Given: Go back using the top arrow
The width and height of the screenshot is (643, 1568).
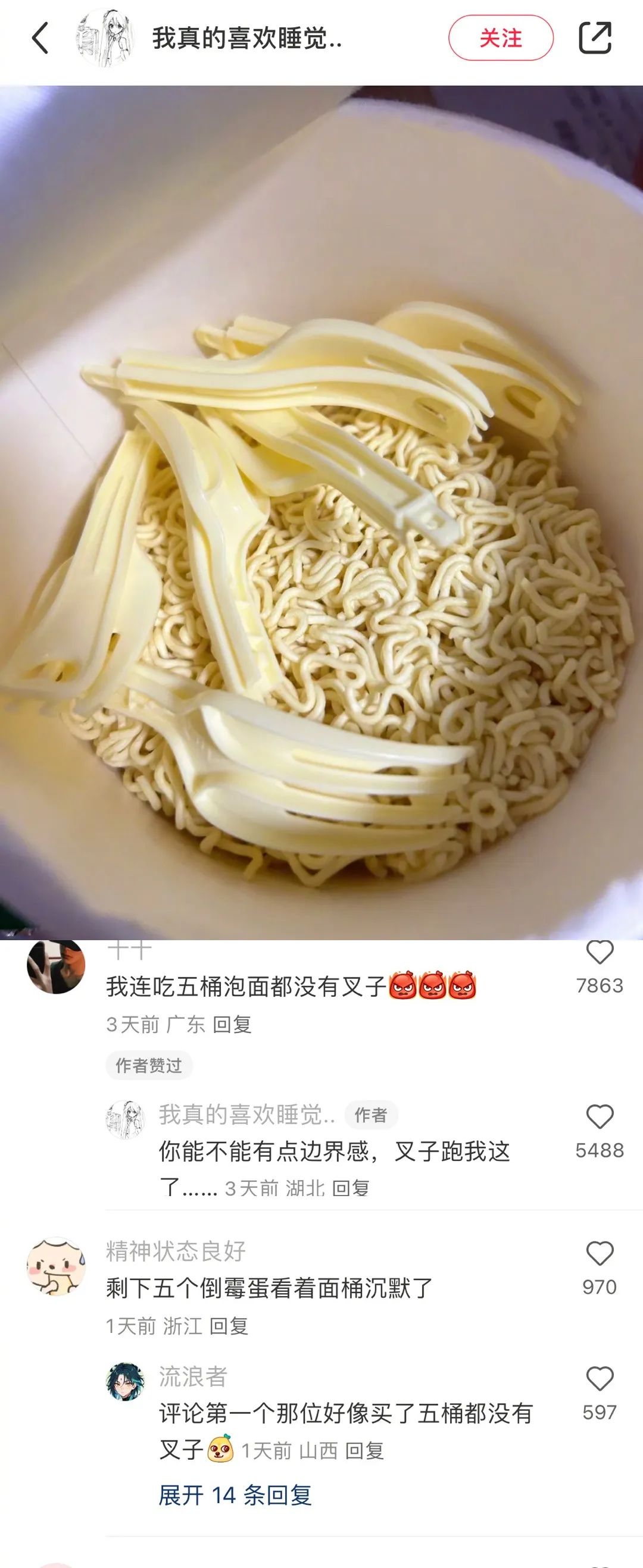Looking at the screenshot, I should point(40,38).
